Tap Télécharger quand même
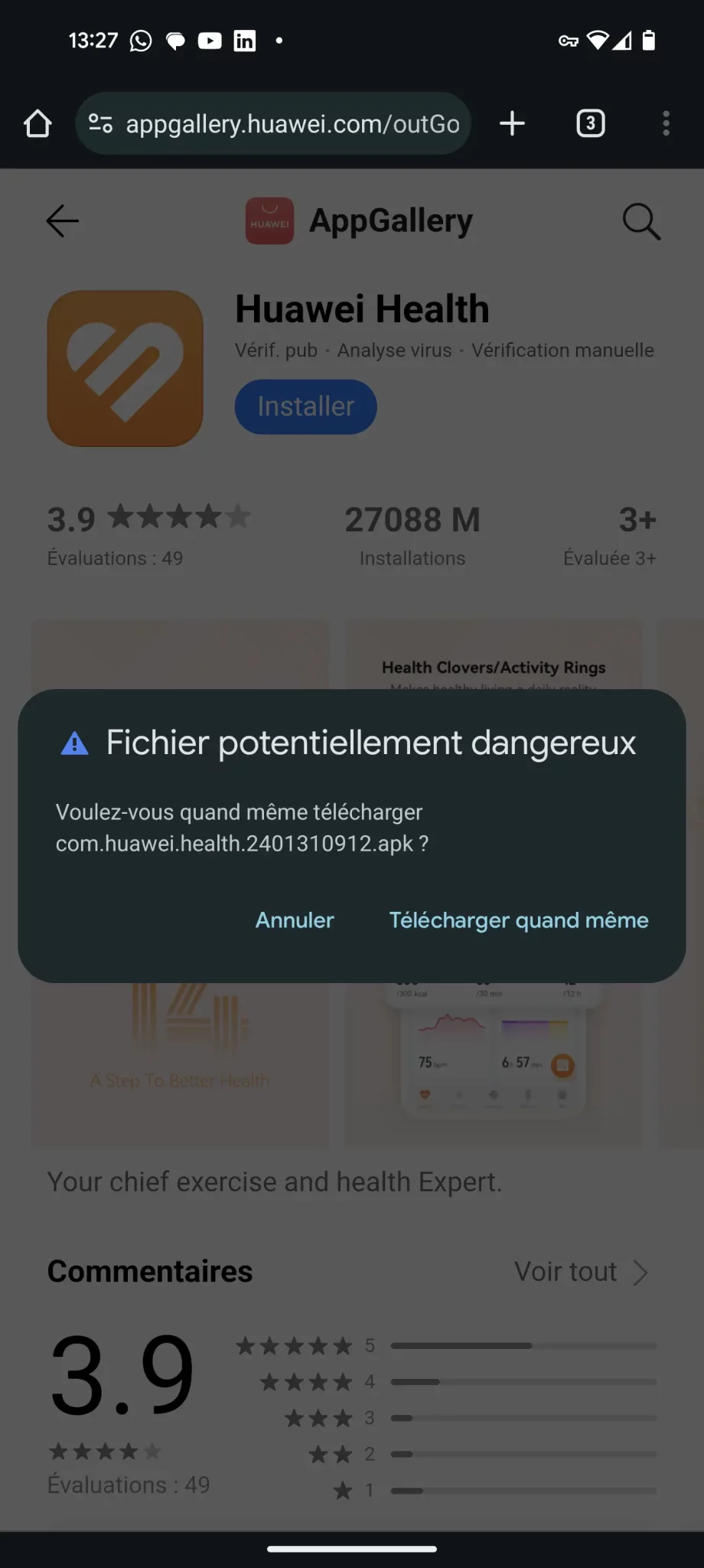The height and width of the screenshot is (1568, 704). [x=519, y=920]
